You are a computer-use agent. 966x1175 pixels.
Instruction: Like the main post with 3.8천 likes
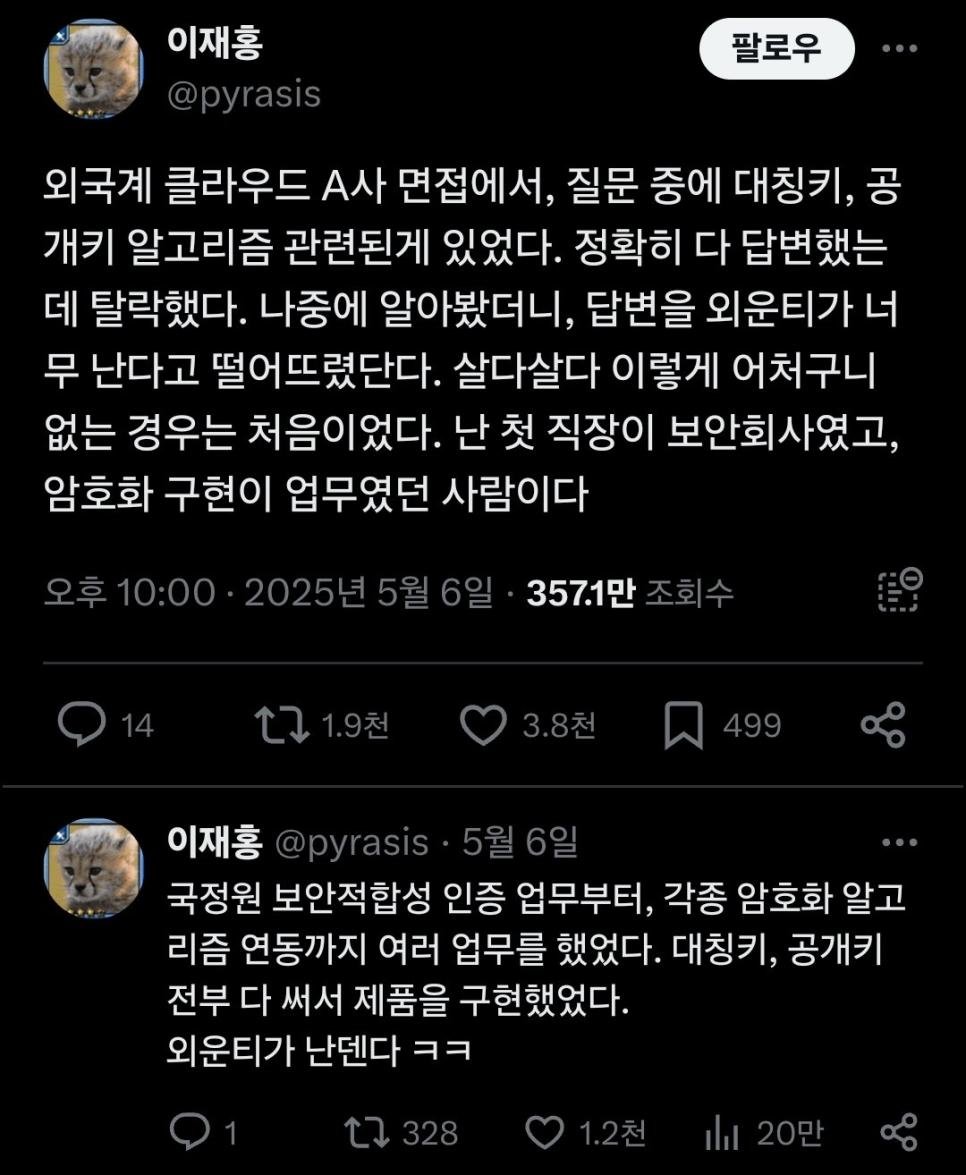pos(486,725)
